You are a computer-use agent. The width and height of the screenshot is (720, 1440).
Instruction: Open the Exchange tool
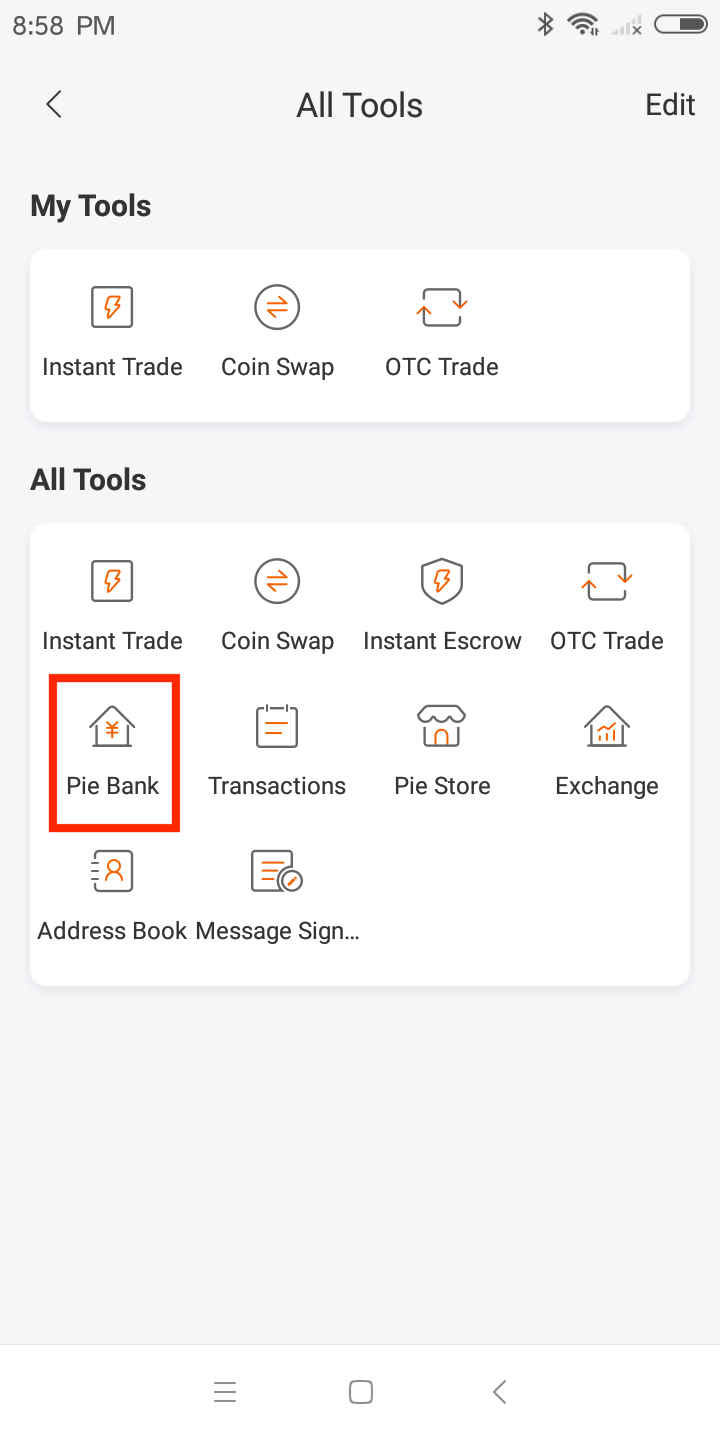click(x=607, y=752)
